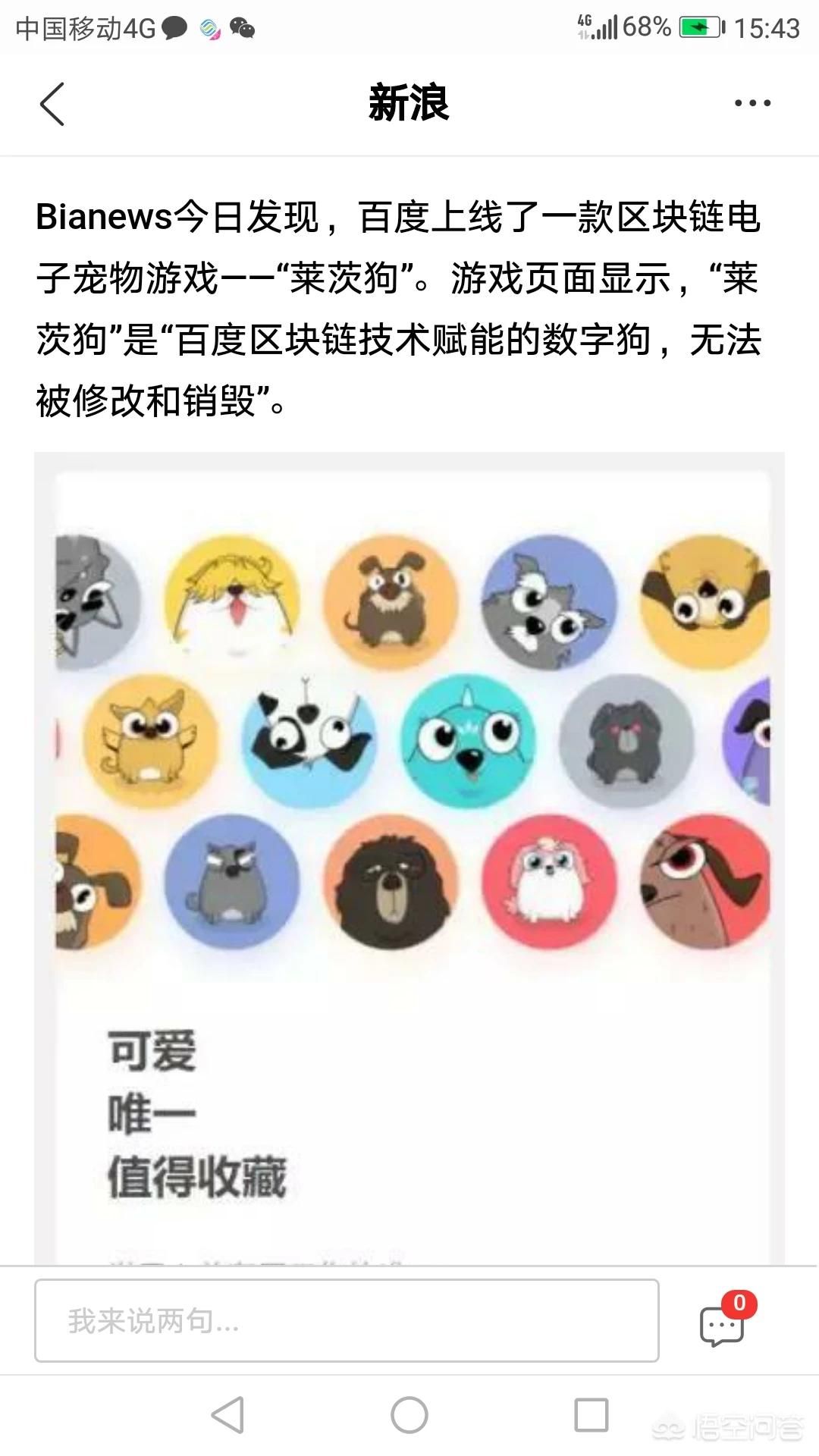Go back using the top-left arrow

click(52, 104)
